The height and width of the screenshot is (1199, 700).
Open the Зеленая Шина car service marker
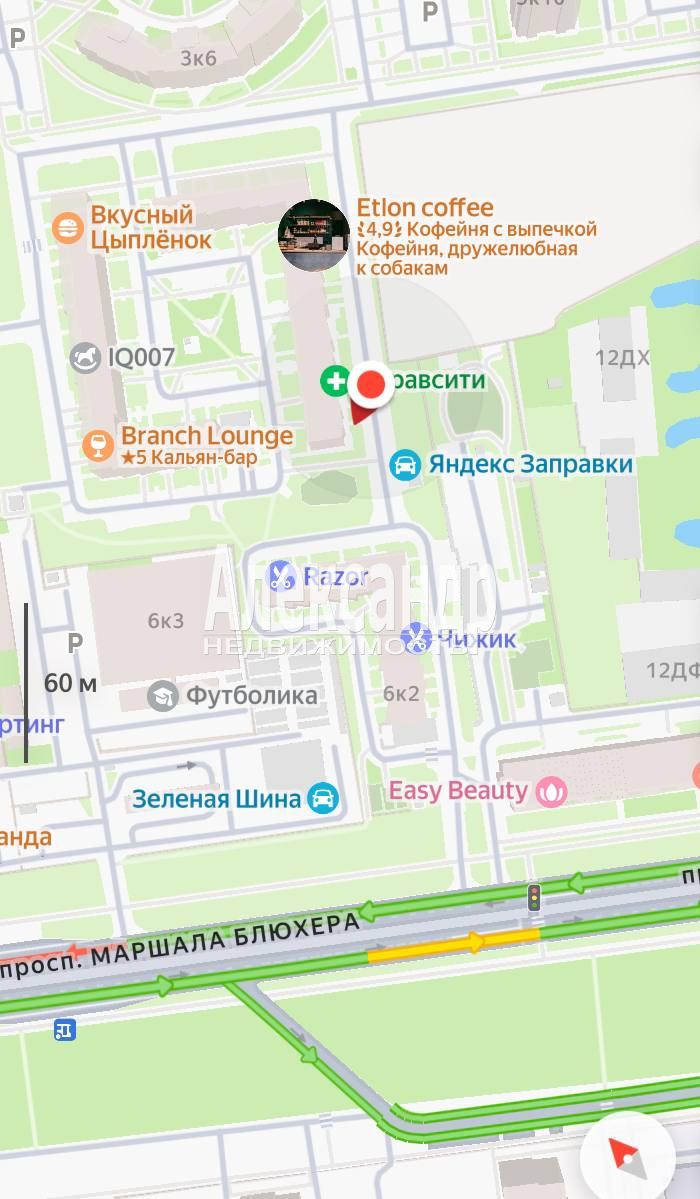pyautogui.click(x=323, y=798)
